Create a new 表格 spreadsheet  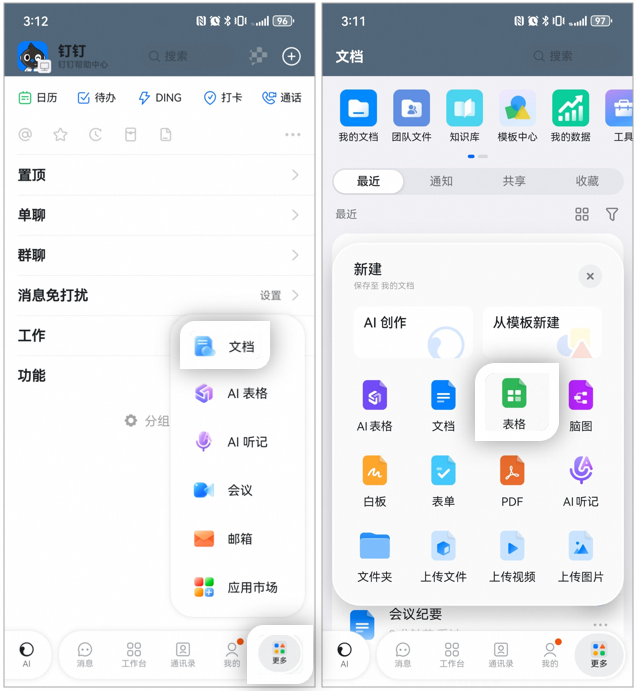[x=514, y=404]
